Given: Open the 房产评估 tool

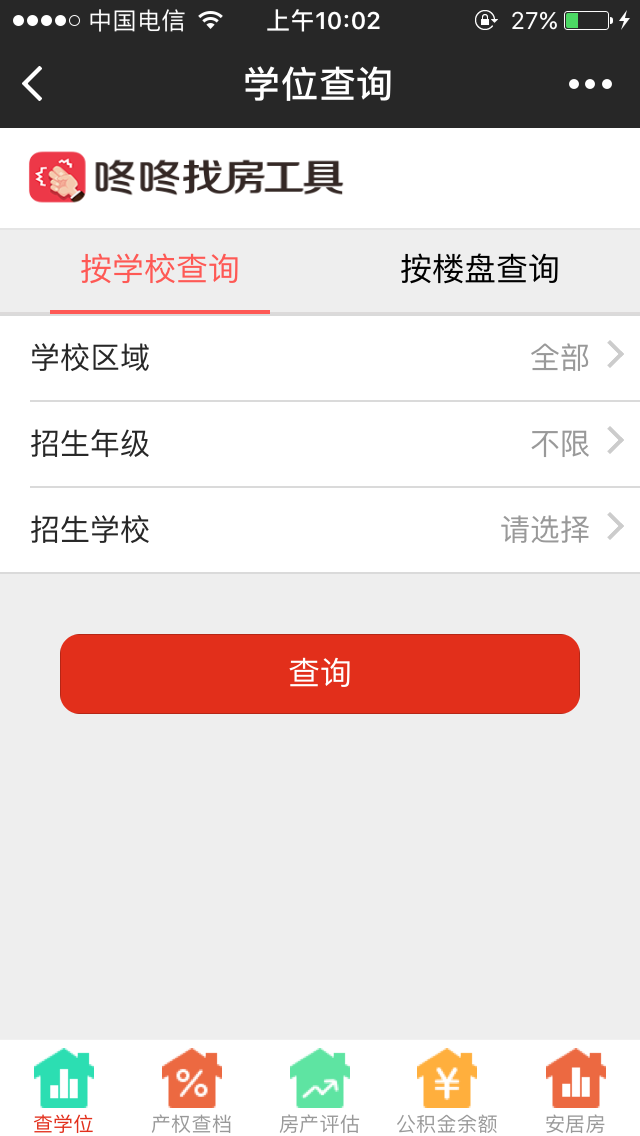Looking at the screenshot, I should pyautogui.click(x=319, y=1090).
